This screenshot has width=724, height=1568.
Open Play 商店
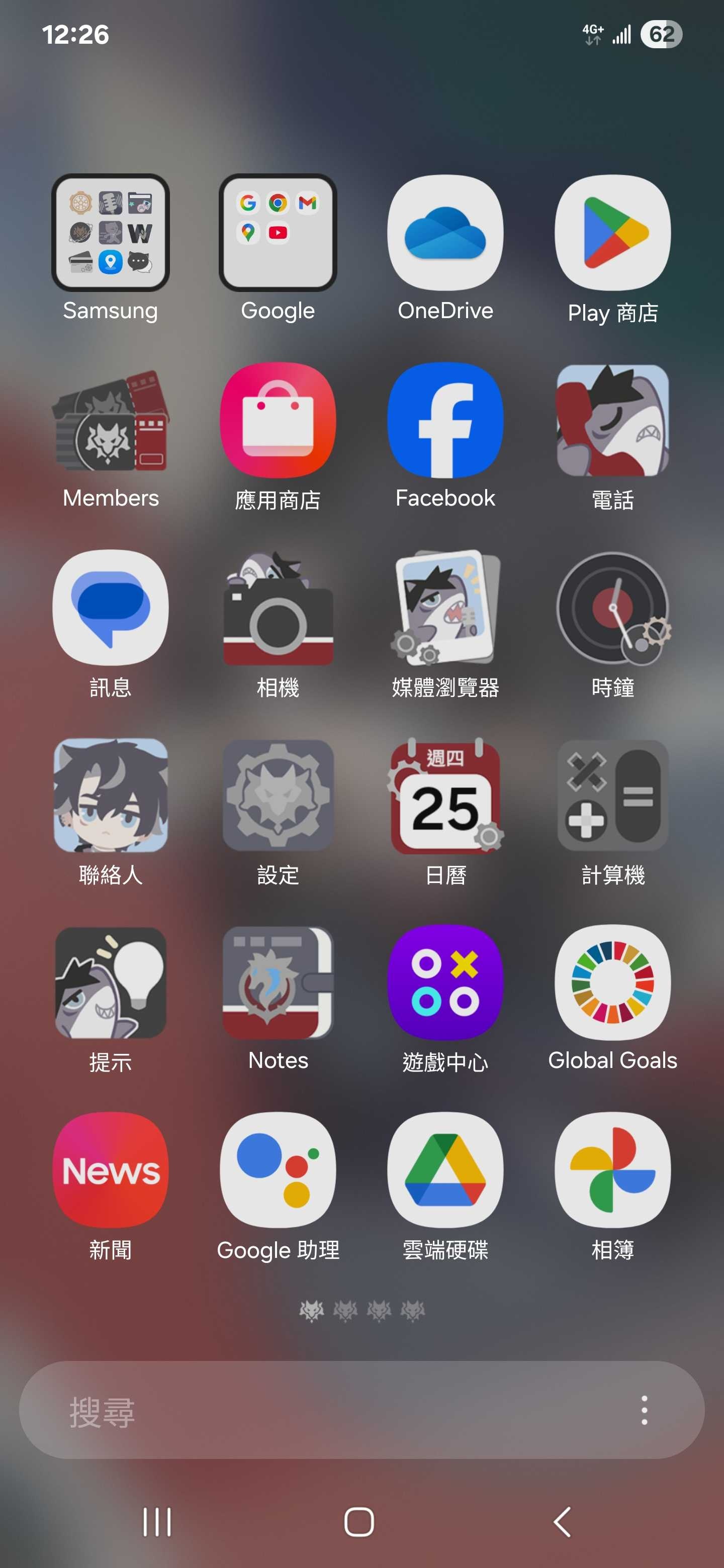click(612, 233)
